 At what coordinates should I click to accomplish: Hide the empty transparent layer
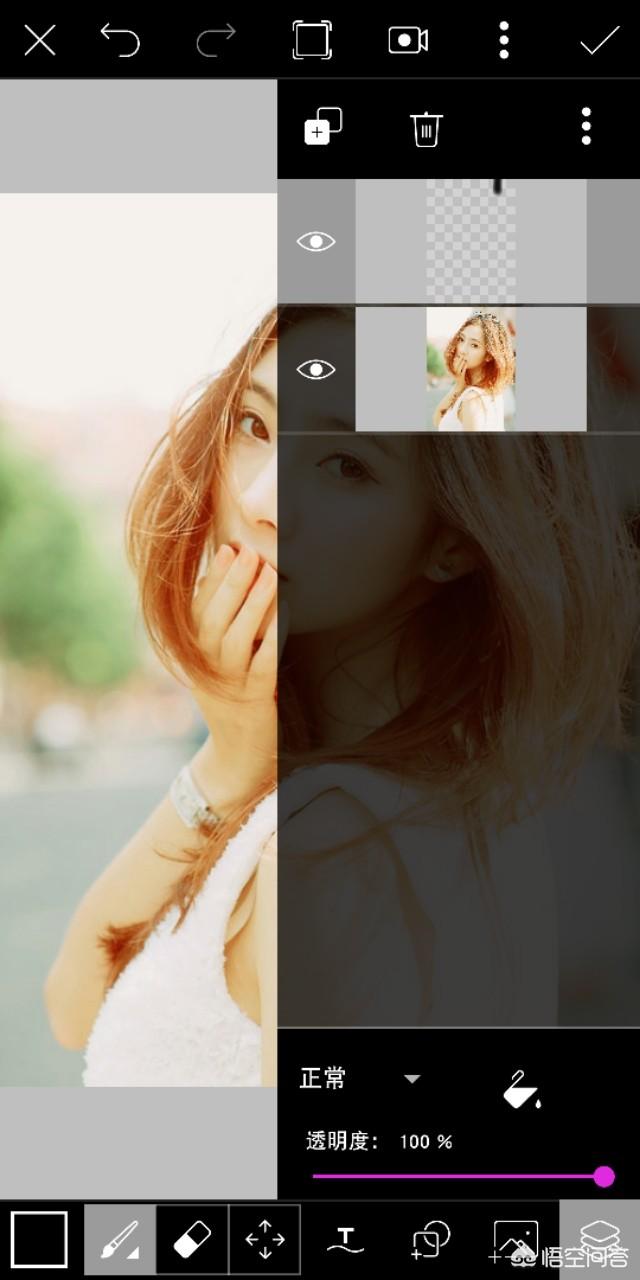point(316,241)
